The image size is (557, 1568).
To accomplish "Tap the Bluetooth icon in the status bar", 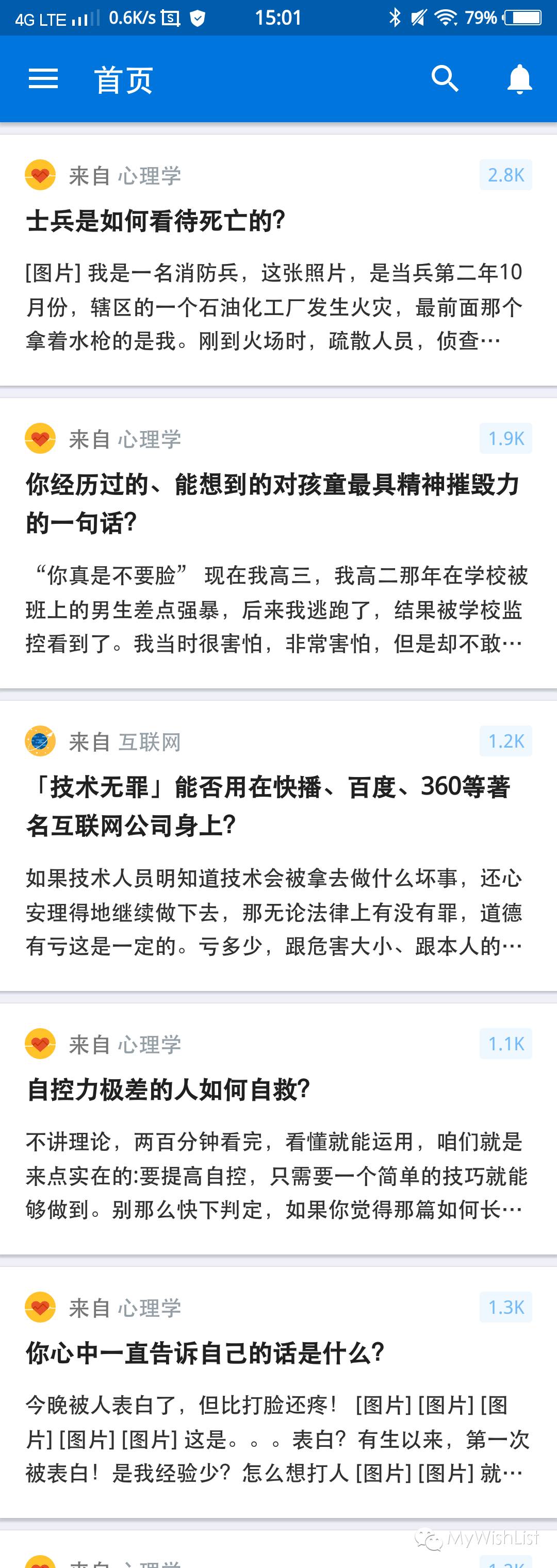I will tap(395, 18).
